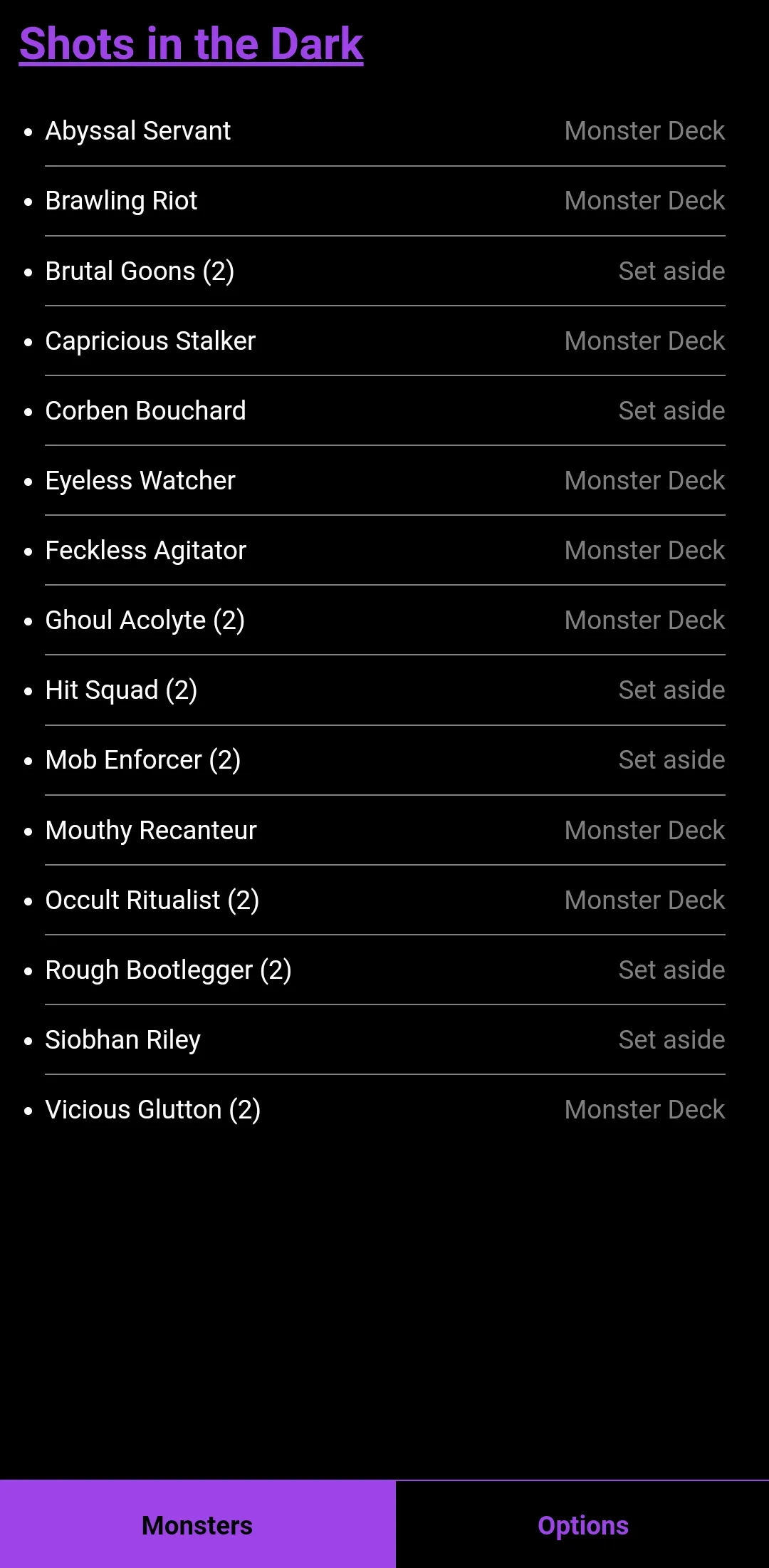Open the Mouthy Recanteur entry
Viewport: 769px width, 1568px height.
click(385, 830)
